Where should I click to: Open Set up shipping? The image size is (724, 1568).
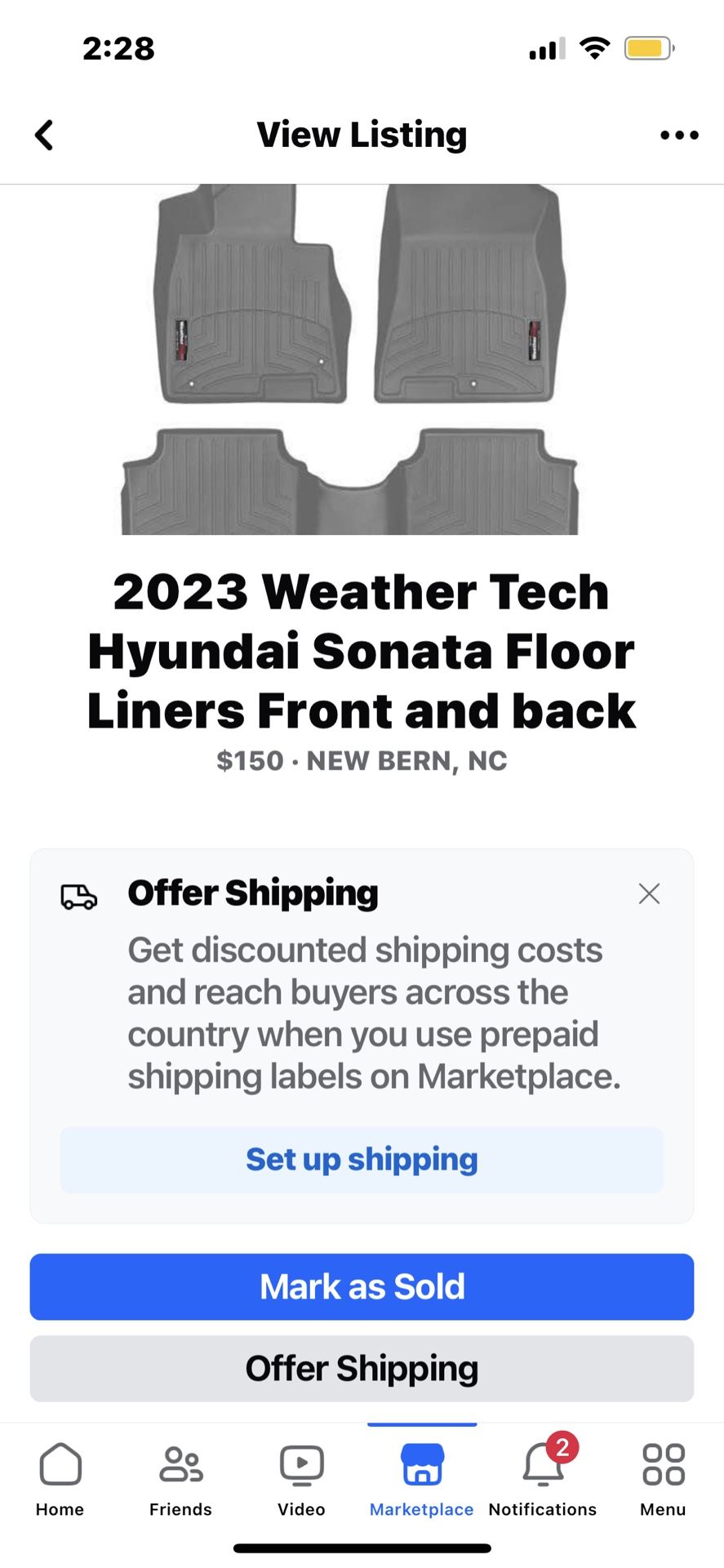pos(362,1159)
